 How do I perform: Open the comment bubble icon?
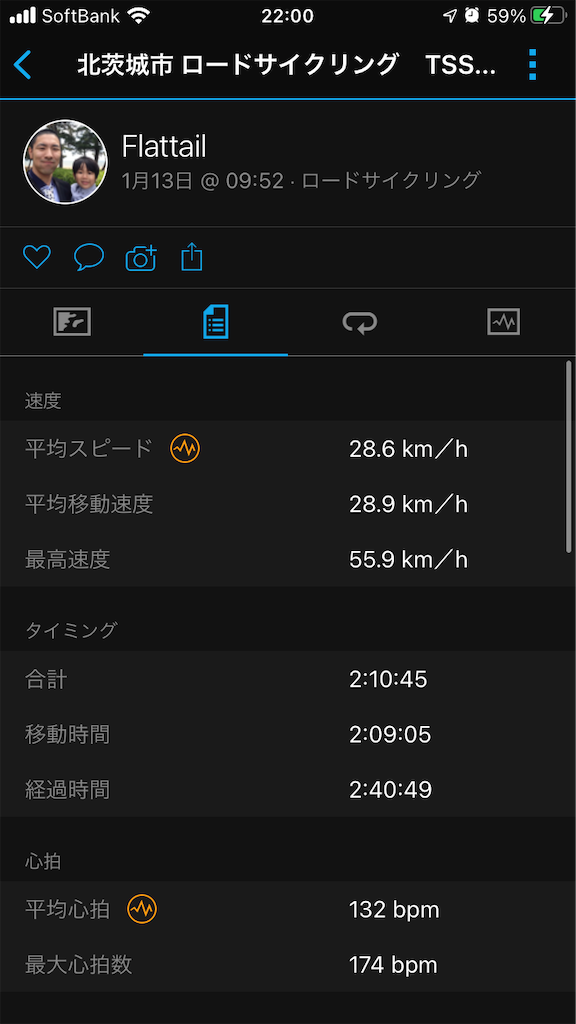[89, 257]
